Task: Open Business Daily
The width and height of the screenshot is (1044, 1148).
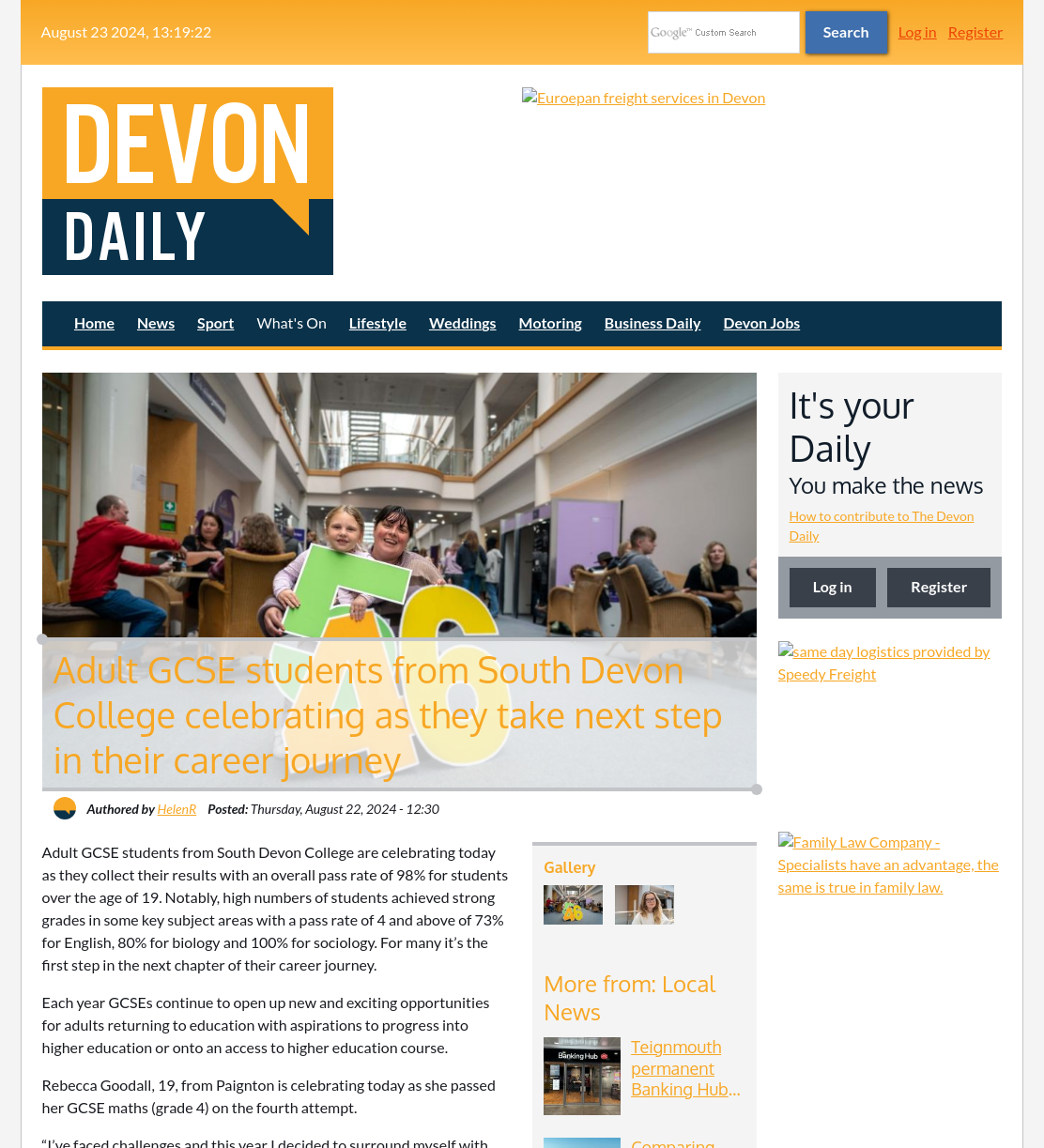Action: pyautogui.click(x=652, y=323)
